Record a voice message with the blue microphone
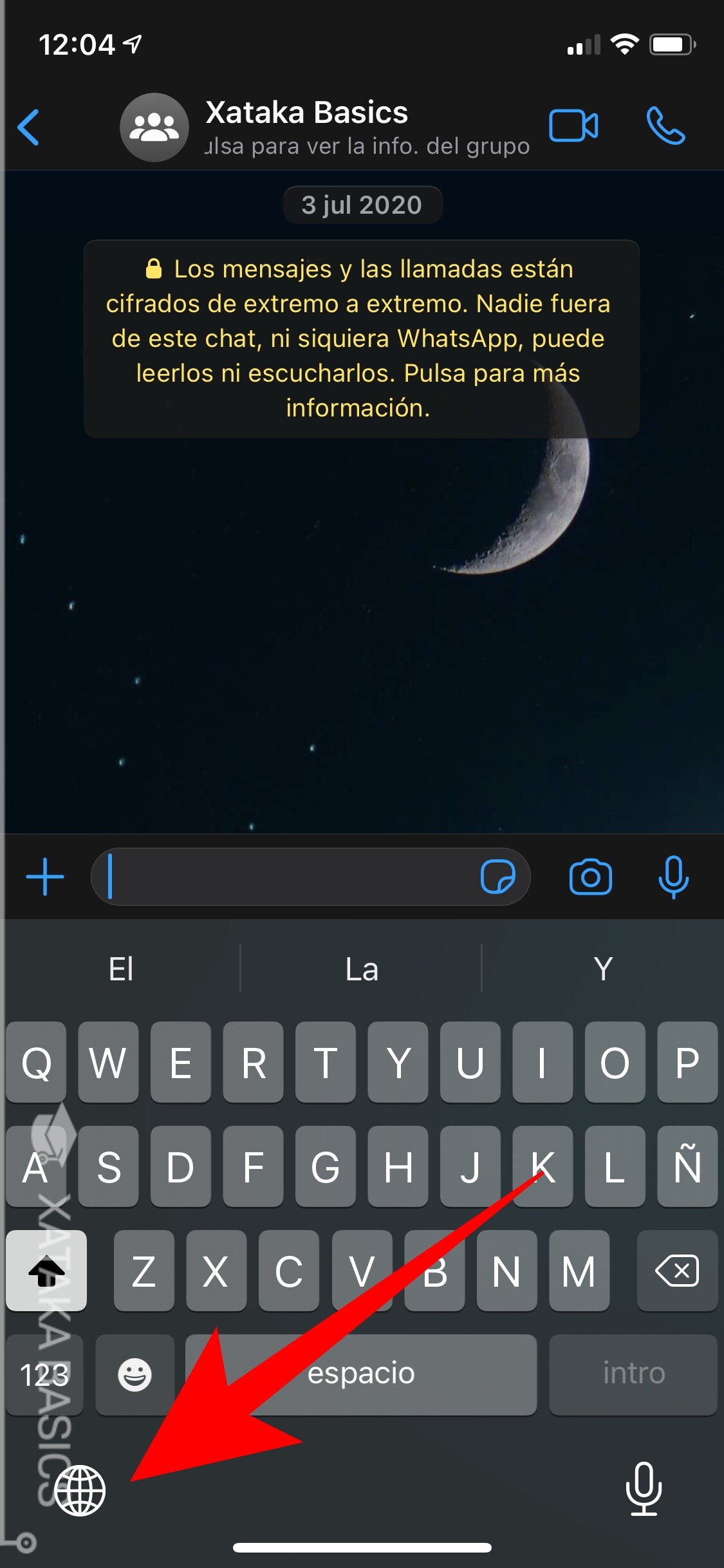 [674, 877]
